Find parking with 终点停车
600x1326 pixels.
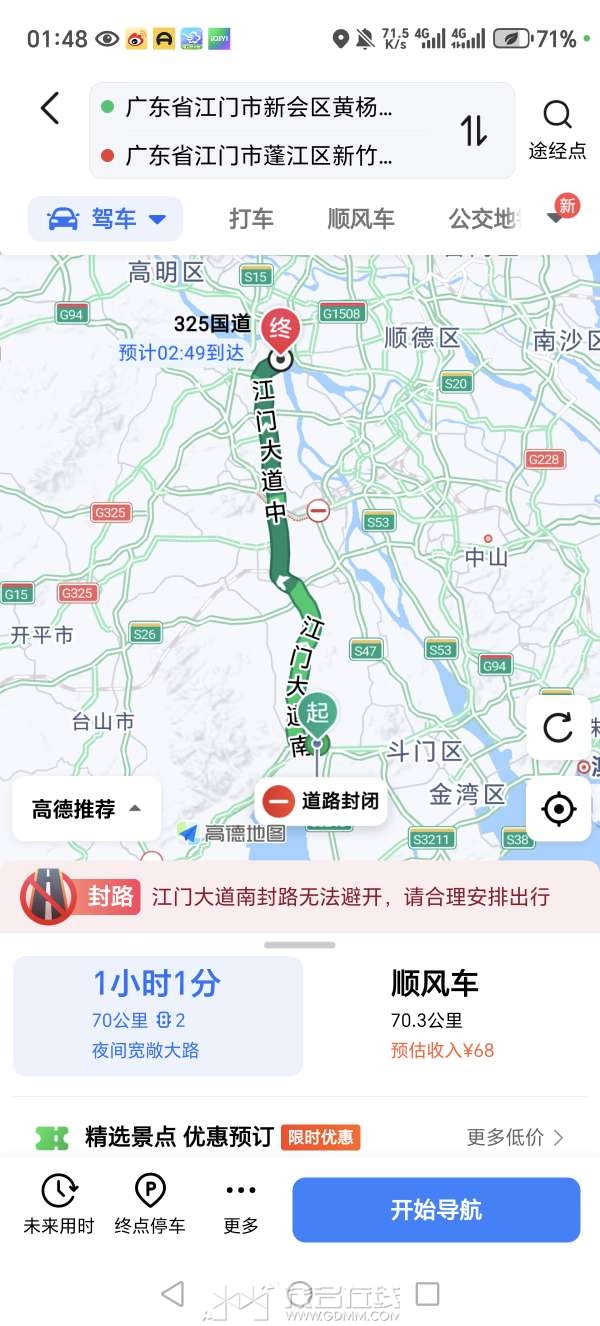[150, 1204]
